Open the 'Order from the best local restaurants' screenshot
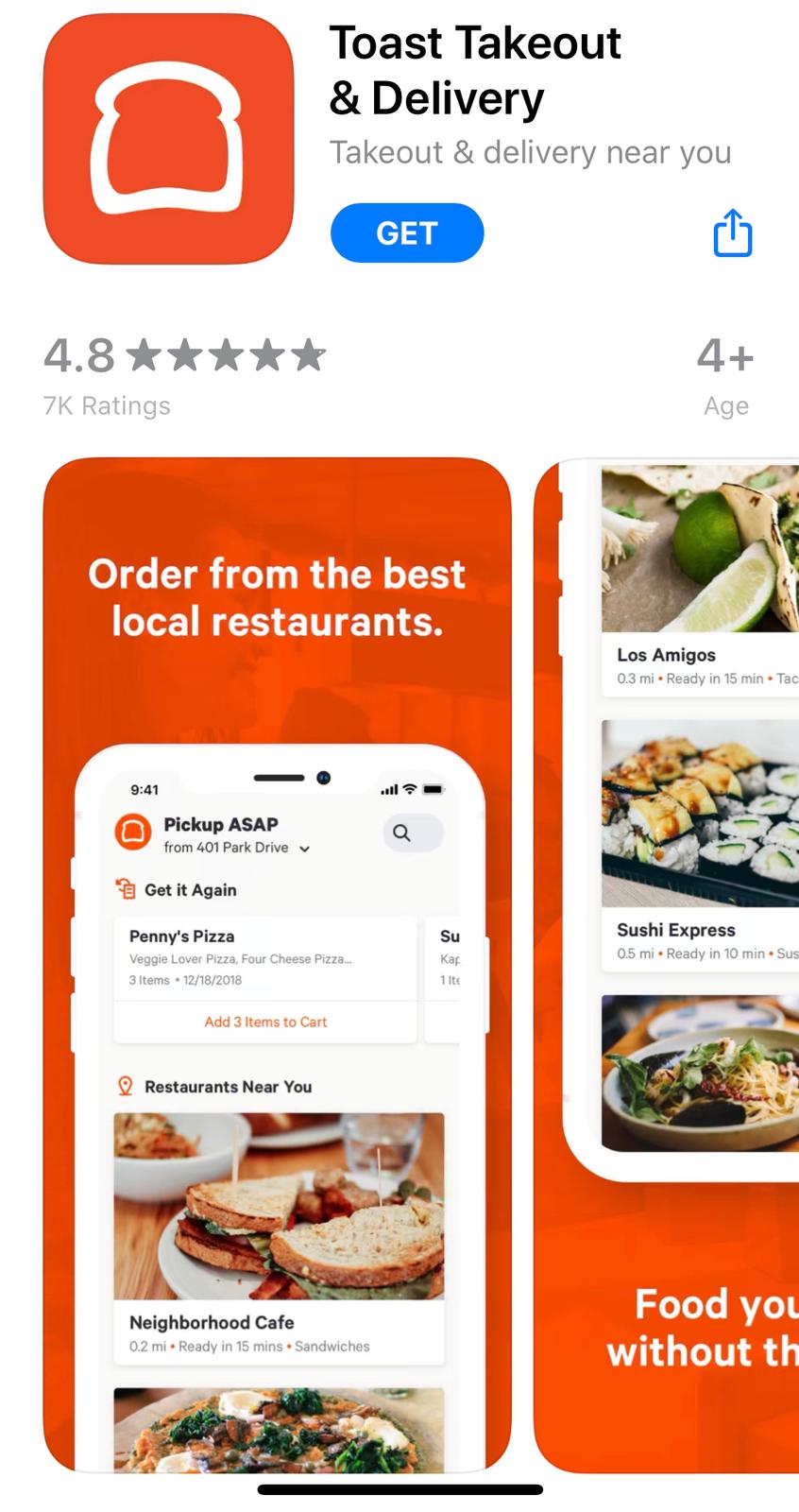 277,964
